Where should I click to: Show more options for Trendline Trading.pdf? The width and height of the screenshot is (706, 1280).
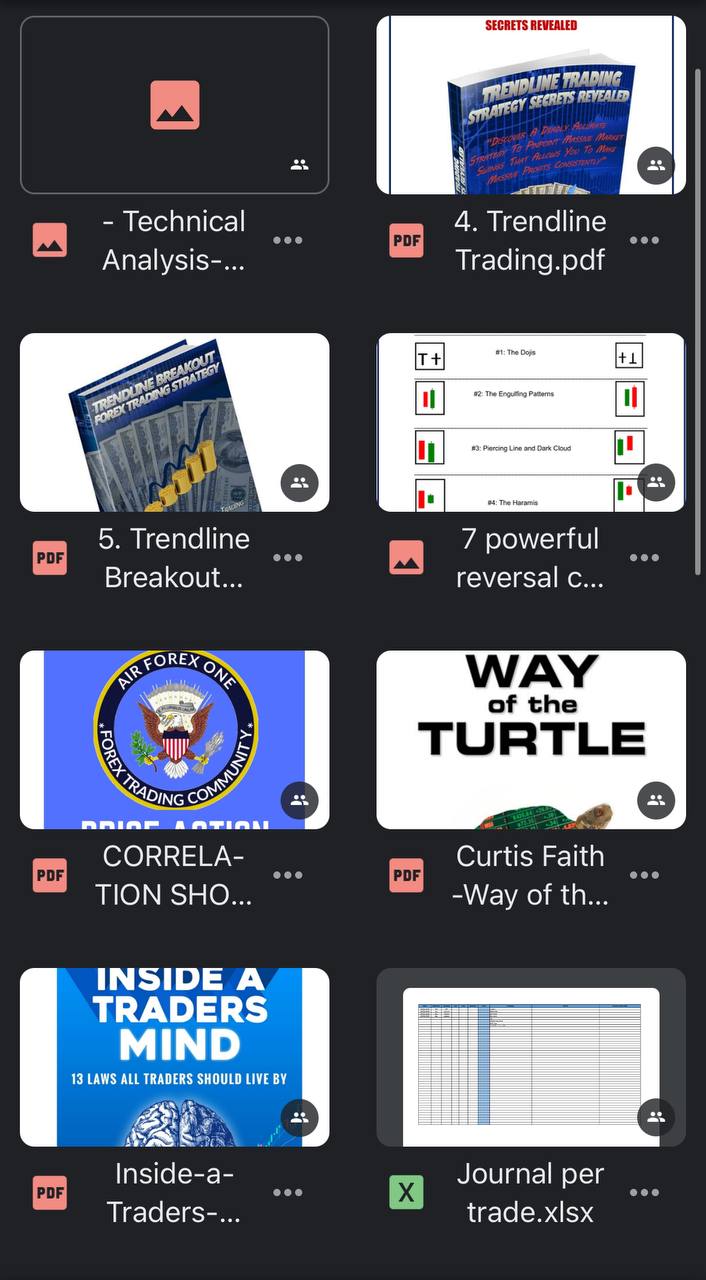[644, 240]
